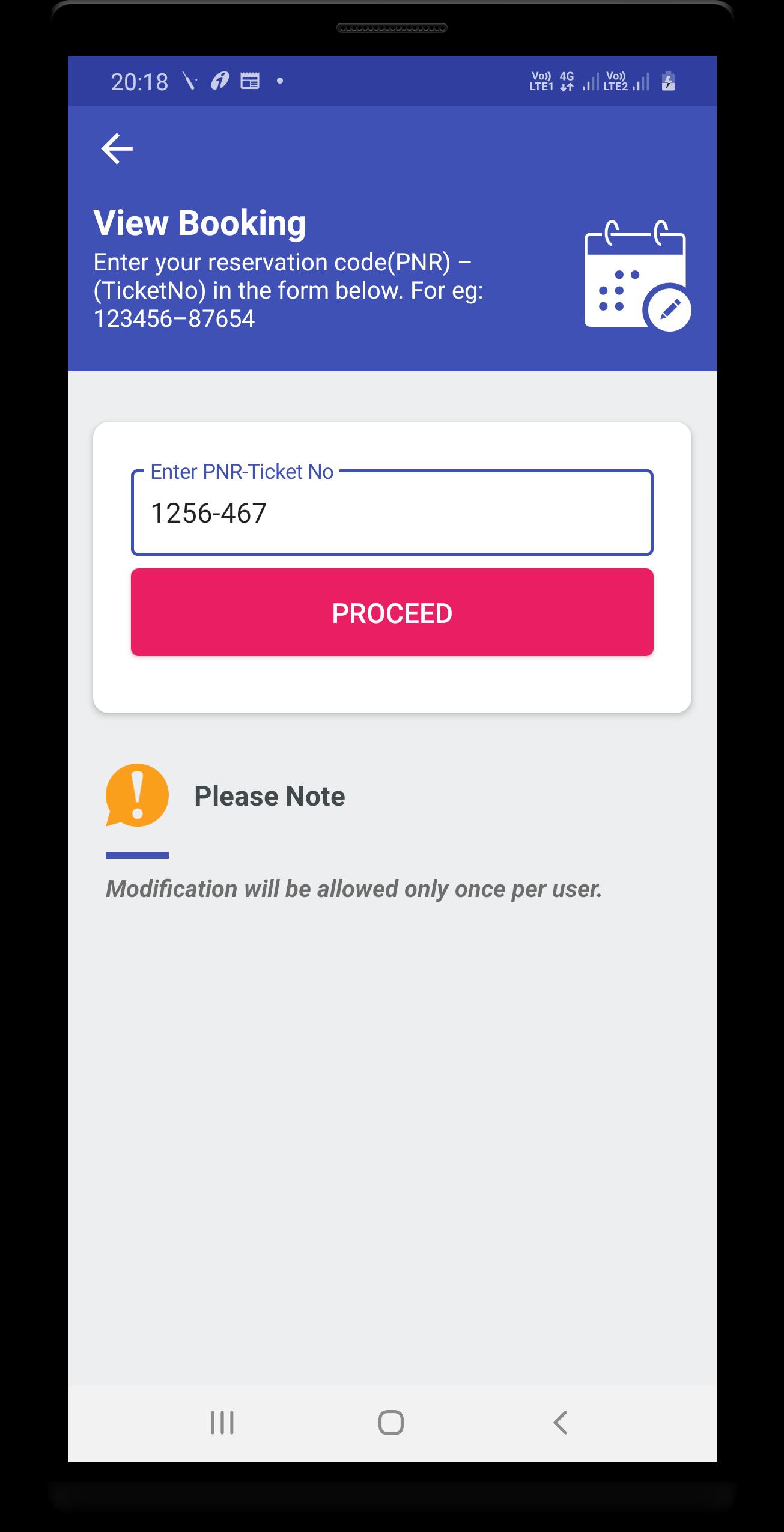Image resolution: width=784 pixels, height=1532 pixels.
Task: Tap the Enter PNR-Ticket No field
Action: pos(392,512)
